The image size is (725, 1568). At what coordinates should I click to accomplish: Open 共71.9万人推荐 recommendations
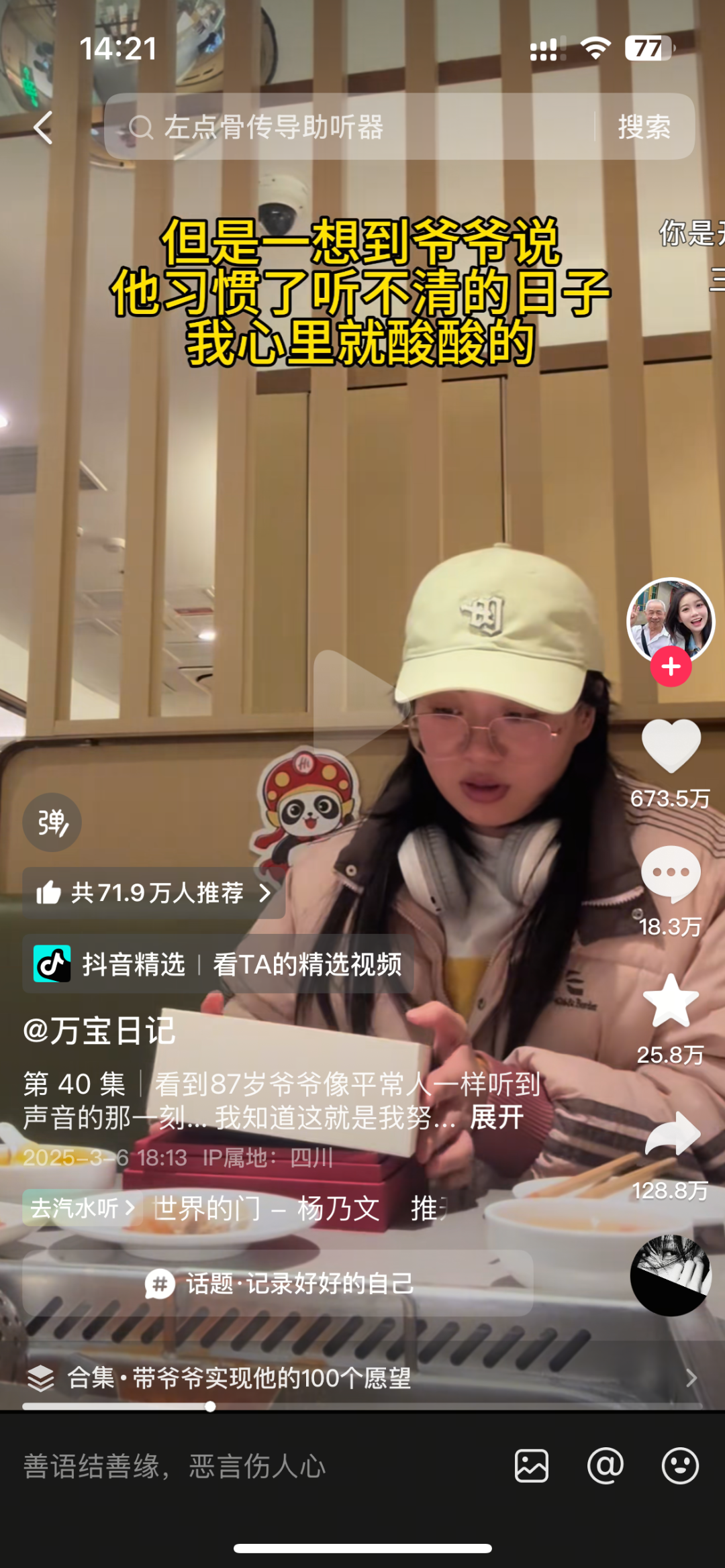coord(154,893)
